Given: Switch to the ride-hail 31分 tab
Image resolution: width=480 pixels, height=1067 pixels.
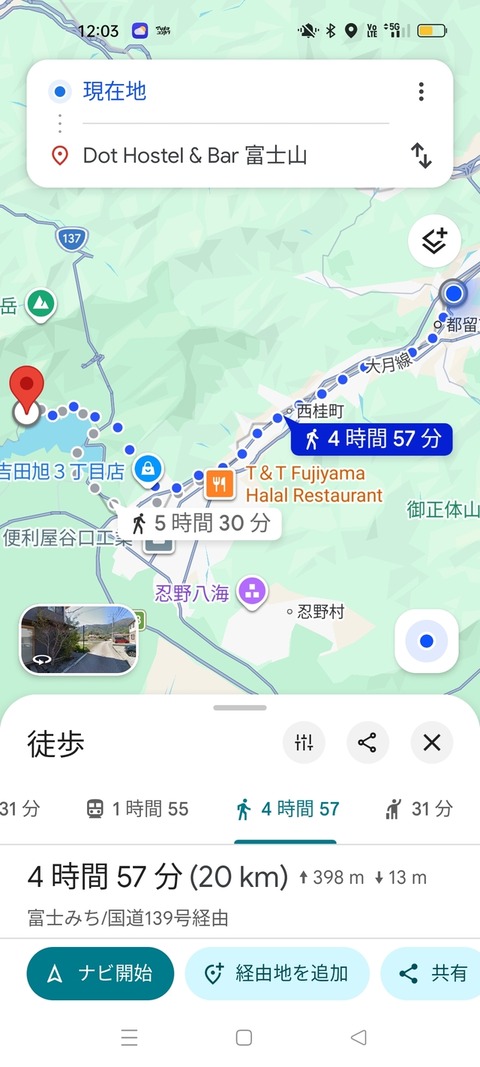Looking at the screenshot, I should [419, 809].
